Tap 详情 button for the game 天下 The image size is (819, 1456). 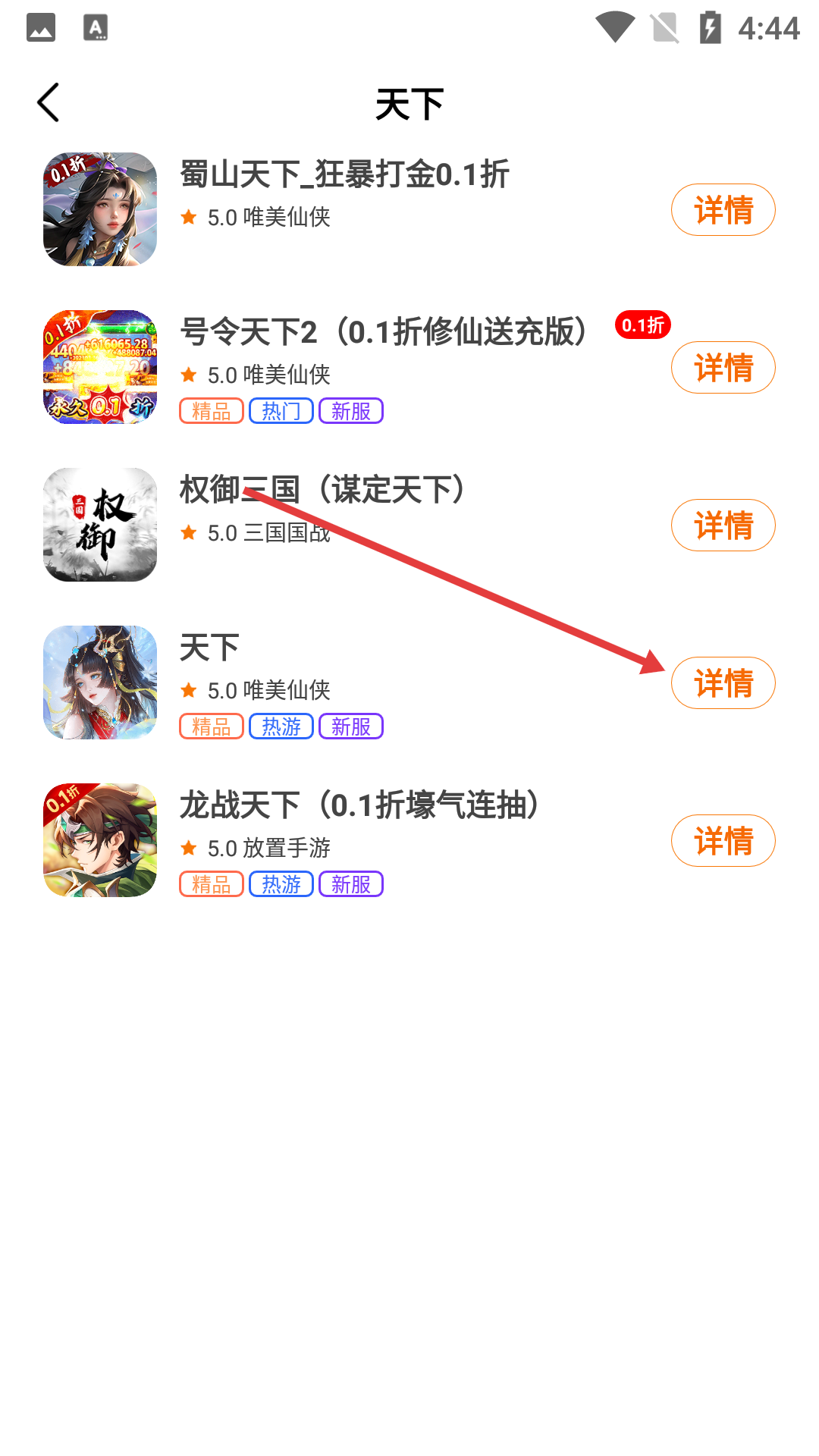[x=723, y=683]
